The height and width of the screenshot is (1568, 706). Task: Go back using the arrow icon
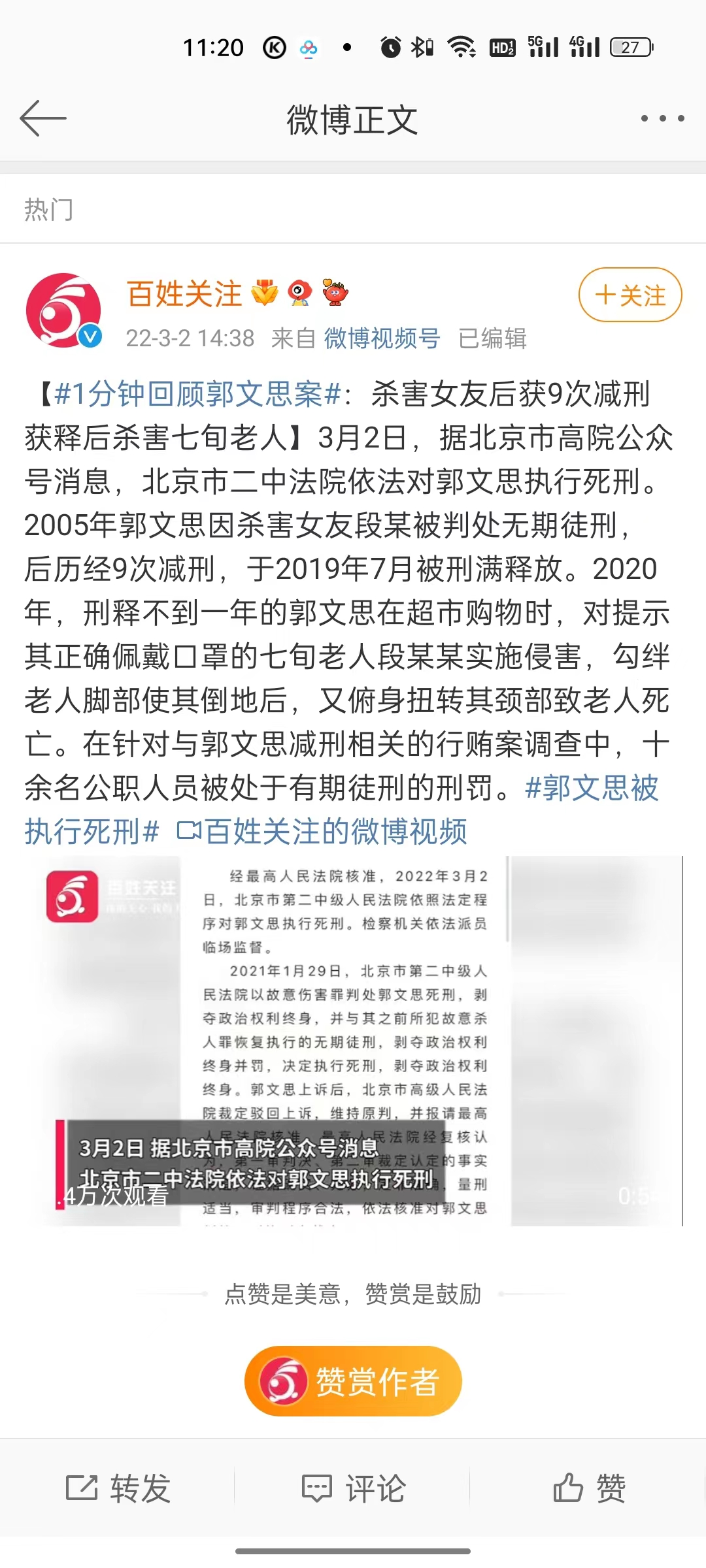click(x=43, y=119)
